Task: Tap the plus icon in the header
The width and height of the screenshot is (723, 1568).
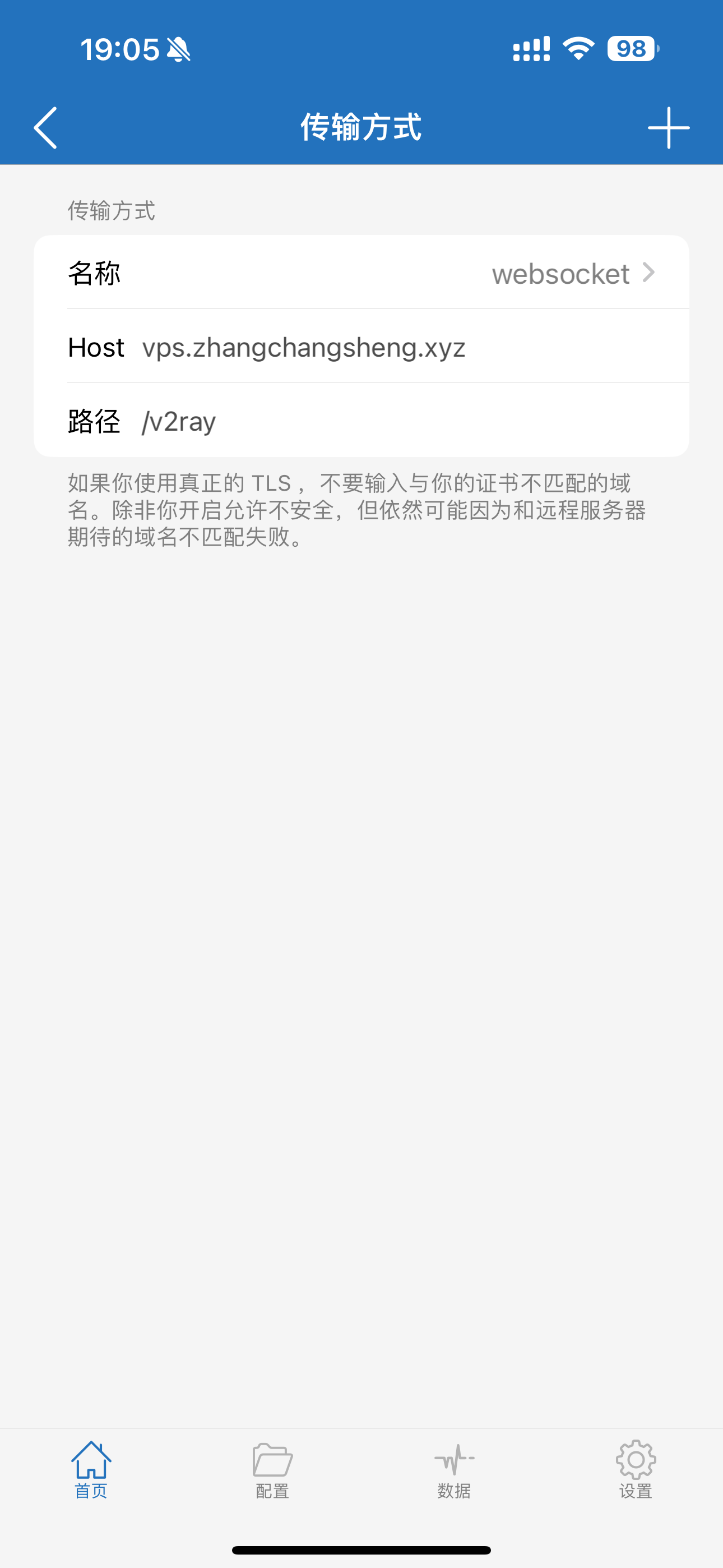Action: pos(668,128)
